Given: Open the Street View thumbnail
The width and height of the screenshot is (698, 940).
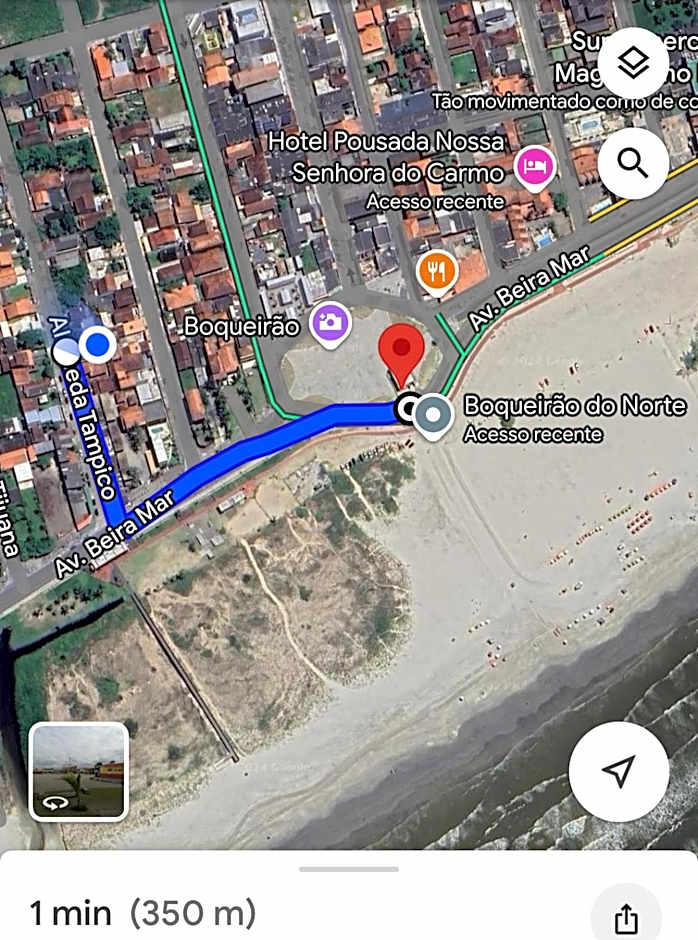Looking at the screenshot, I should click(x=79, y=771).
